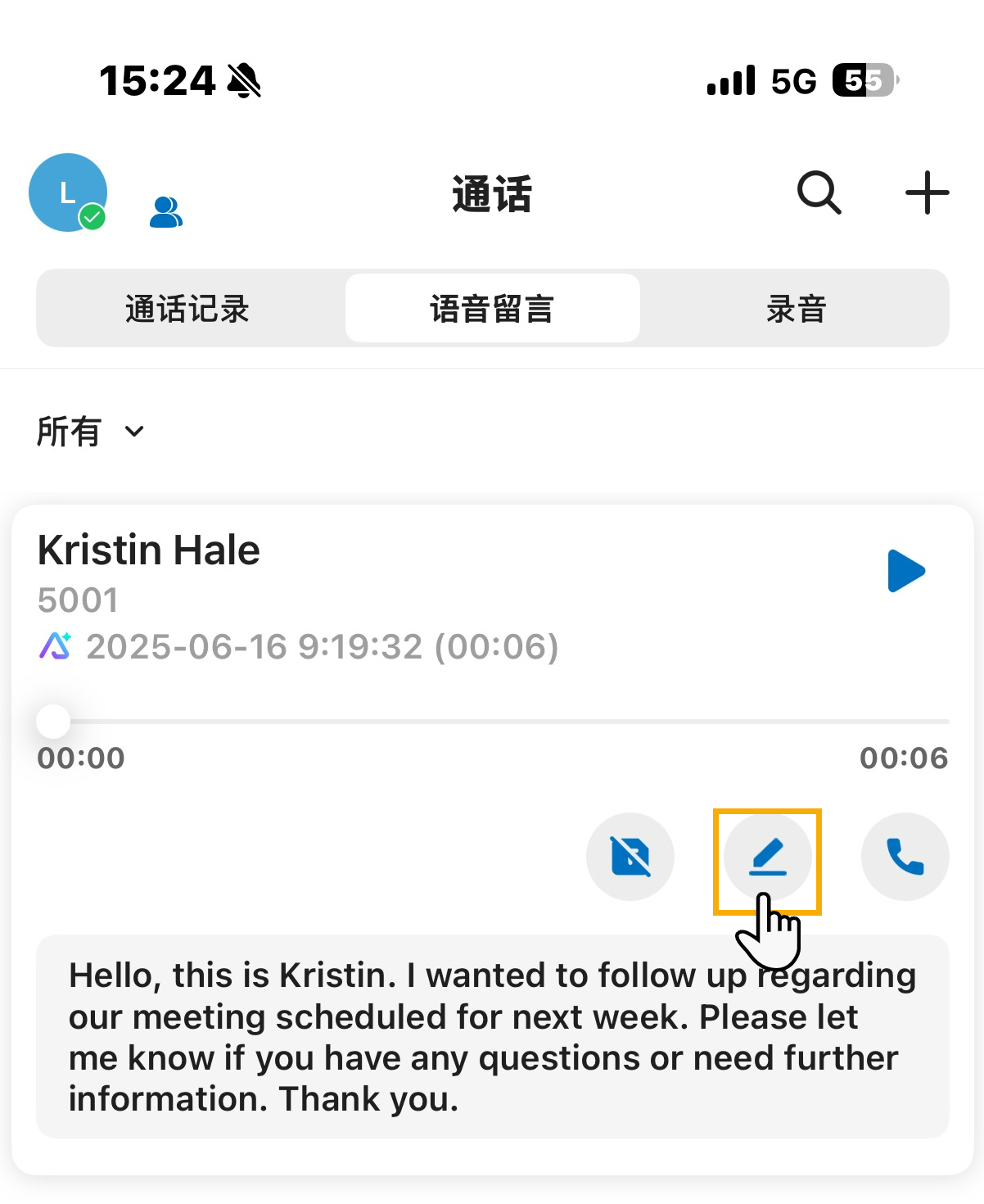Open the profile avatar L
The height and width of the screenshot is (1204, 984).
[68, 192]
